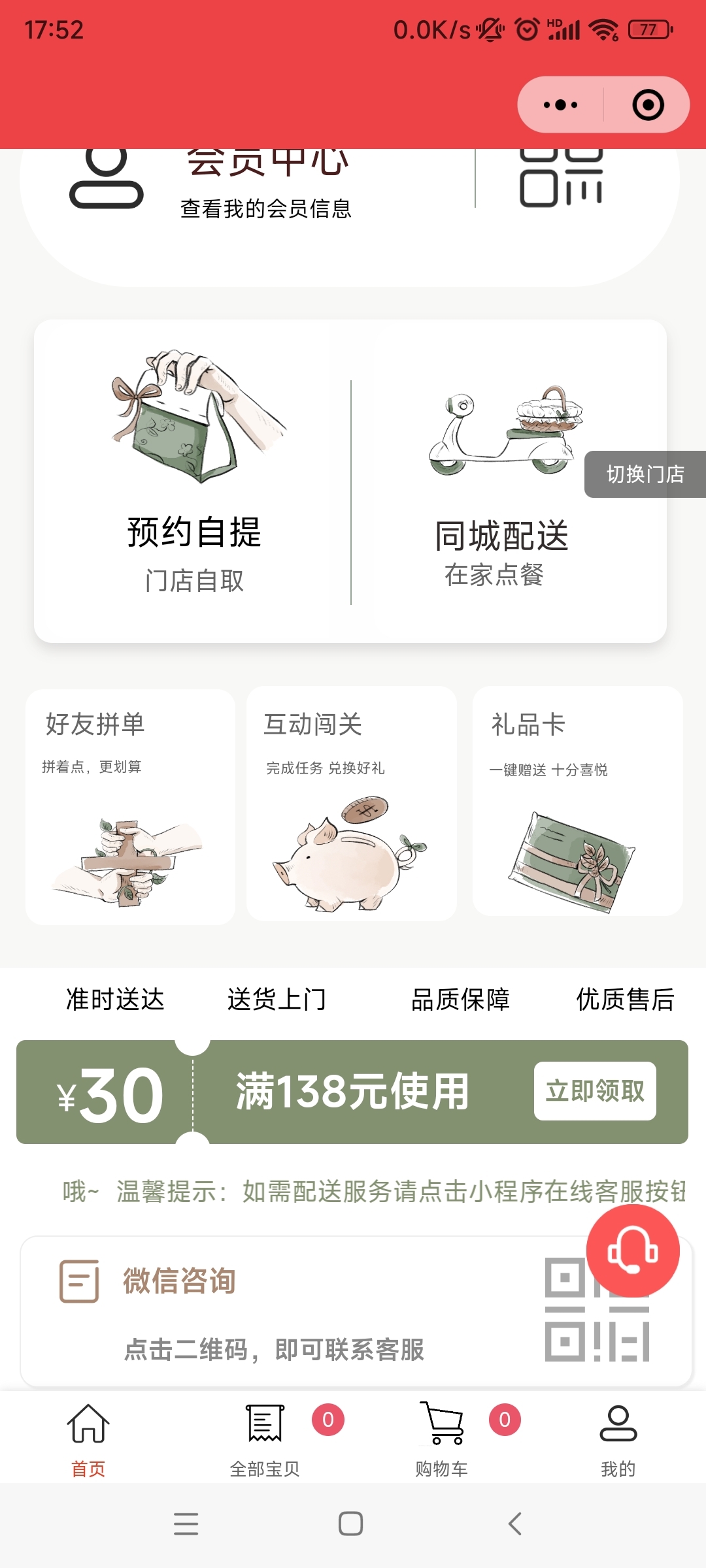Open the online customer service headset button

pyautogui.click(x=632, y=1250)
